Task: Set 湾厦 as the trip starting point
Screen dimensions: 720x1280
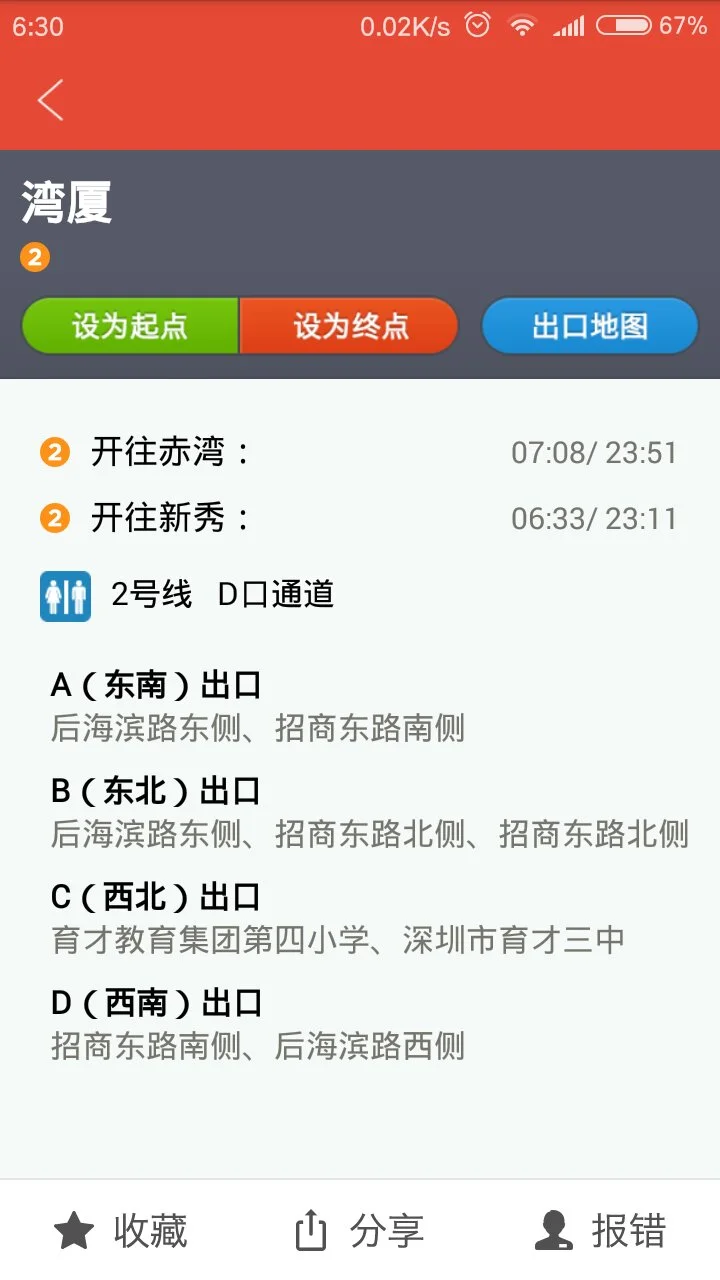Action: coord(129,325)
